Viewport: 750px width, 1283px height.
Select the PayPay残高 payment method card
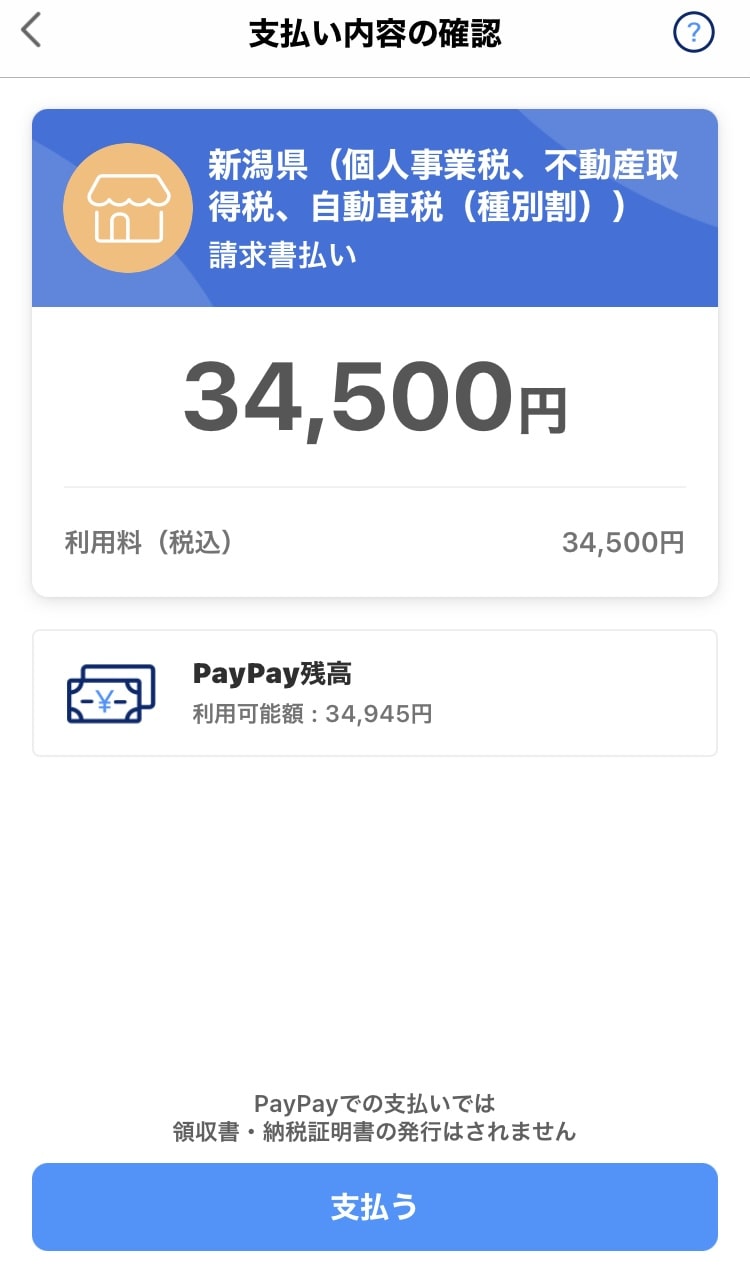[x=375, y=693]
